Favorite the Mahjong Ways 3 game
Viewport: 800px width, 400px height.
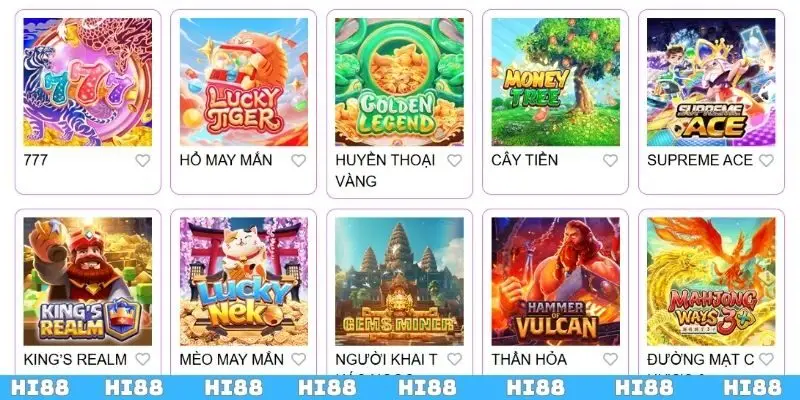pos(766,359)
